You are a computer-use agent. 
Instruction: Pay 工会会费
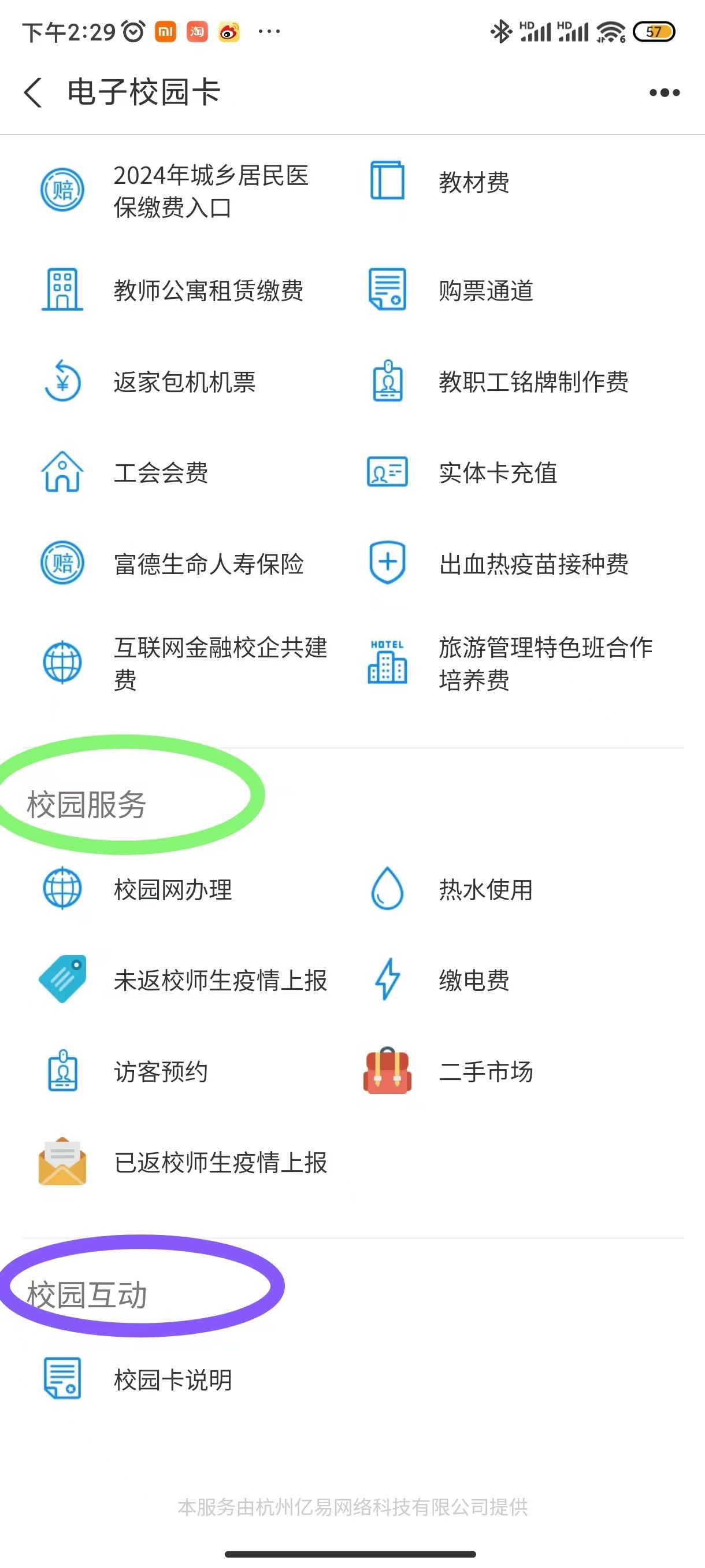tap(161, 472)
